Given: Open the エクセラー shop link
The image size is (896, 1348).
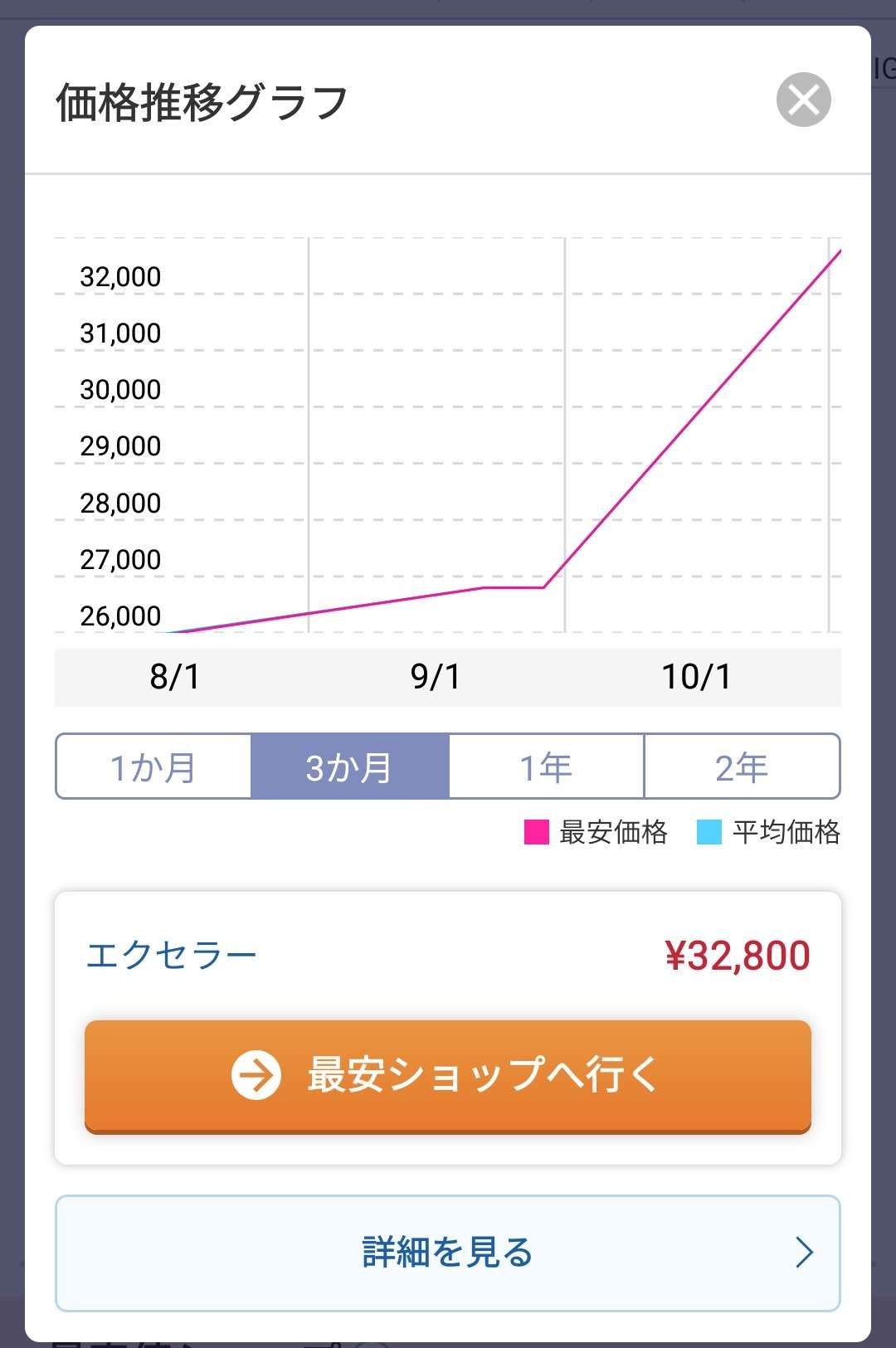Looking at the screenshot, I should [172, 956].
